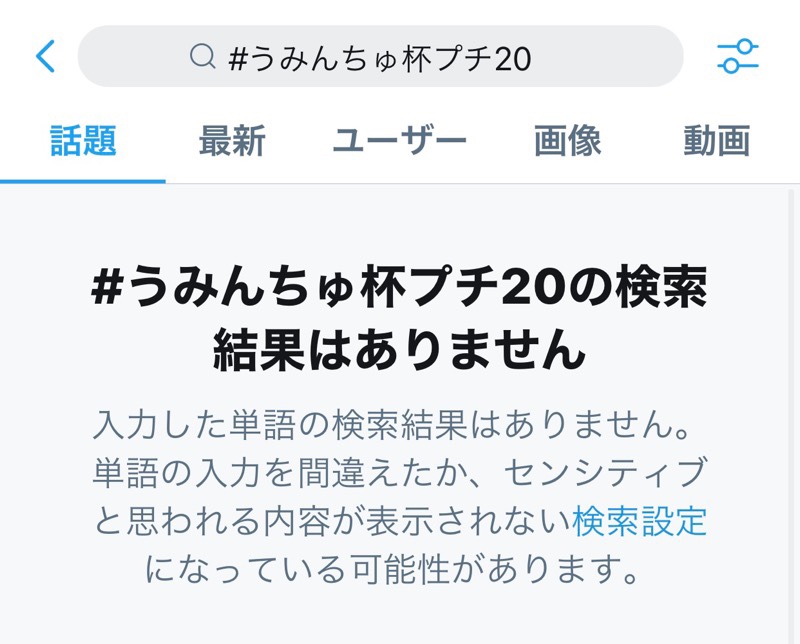Tap the search field with #うみんちゅ杯プチ20
Image resolution: width=800 pixels, height=644 pixels.
click(380, 57)
